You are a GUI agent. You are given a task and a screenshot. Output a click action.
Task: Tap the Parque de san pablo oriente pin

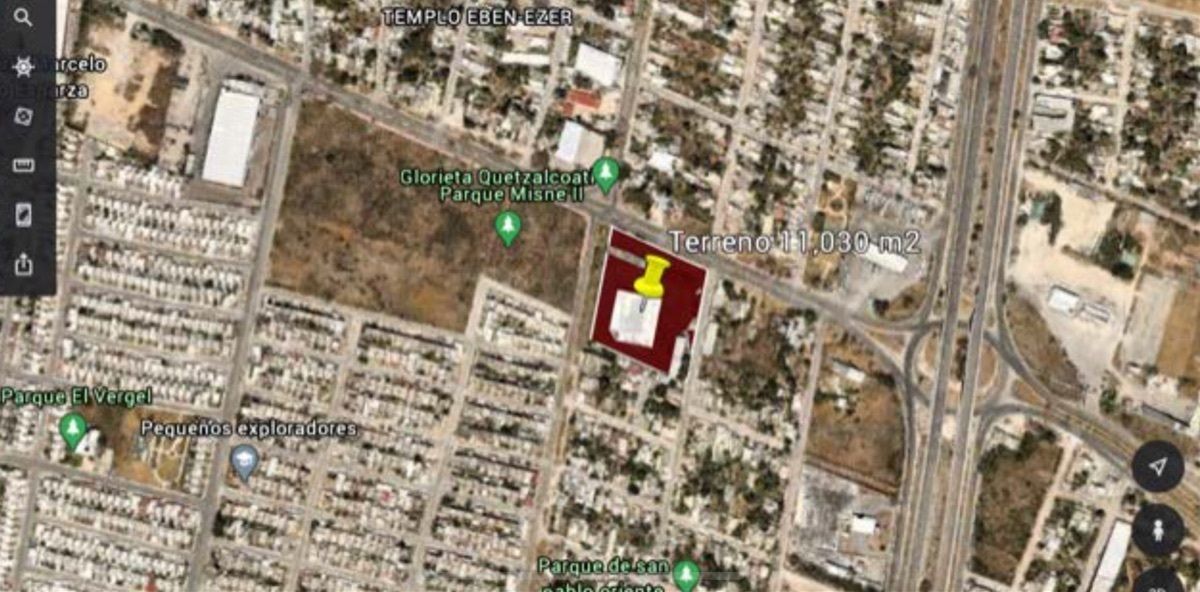point(686,575)
